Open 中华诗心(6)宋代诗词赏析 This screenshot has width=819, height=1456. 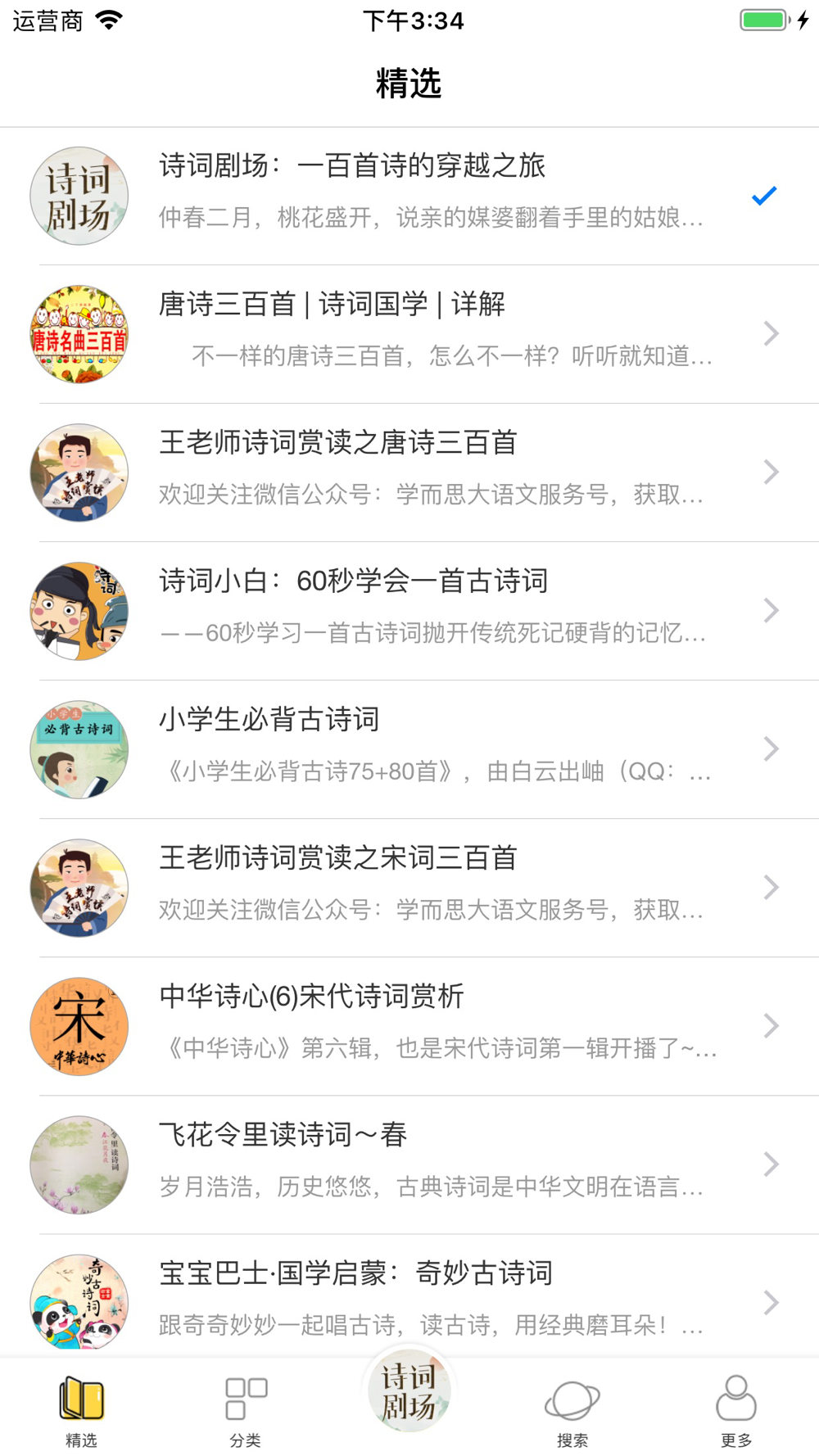tap(409, 1026)
